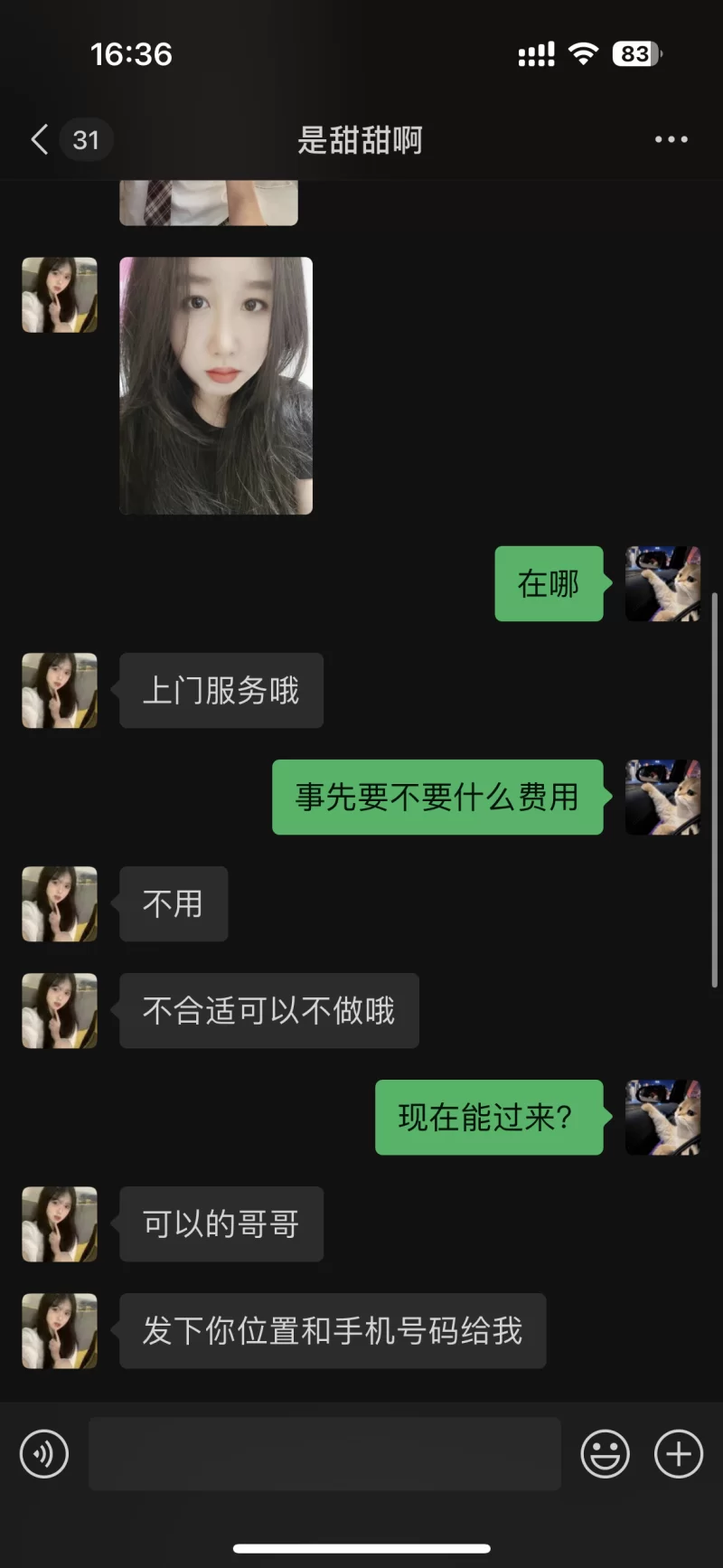
Task: Open the emoji sticker panel
Action: tap(605, 1454)
